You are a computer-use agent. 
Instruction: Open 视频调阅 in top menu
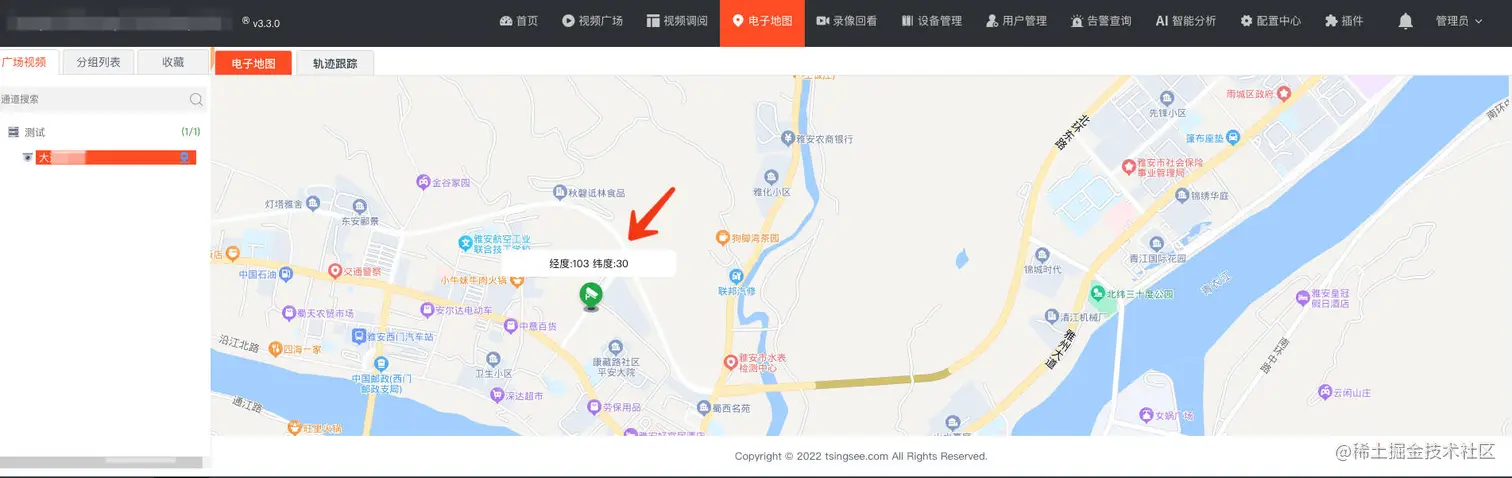click(x=677, y=21)
